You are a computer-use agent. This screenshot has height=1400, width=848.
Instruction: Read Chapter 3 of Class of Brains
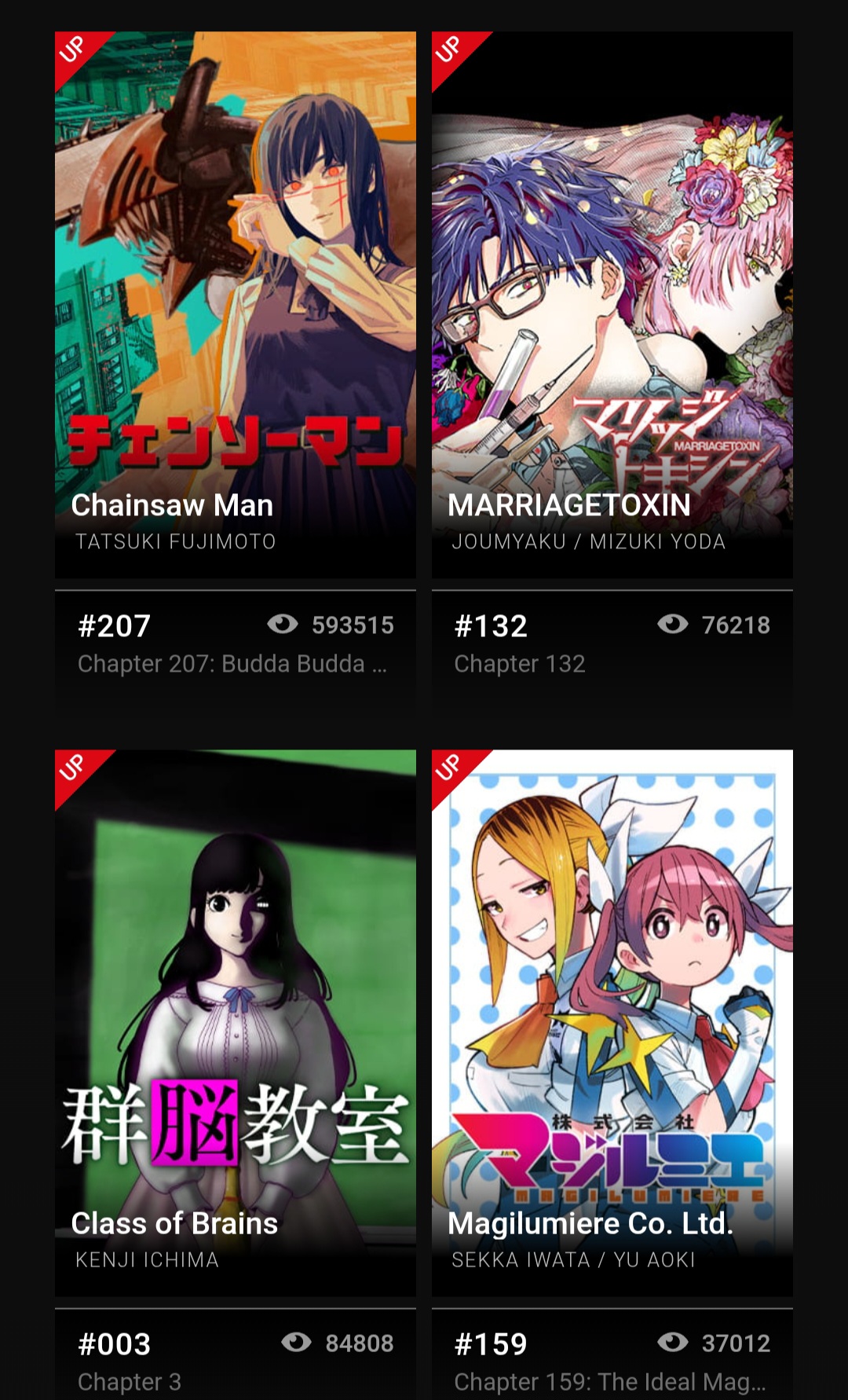[235, 1354]
